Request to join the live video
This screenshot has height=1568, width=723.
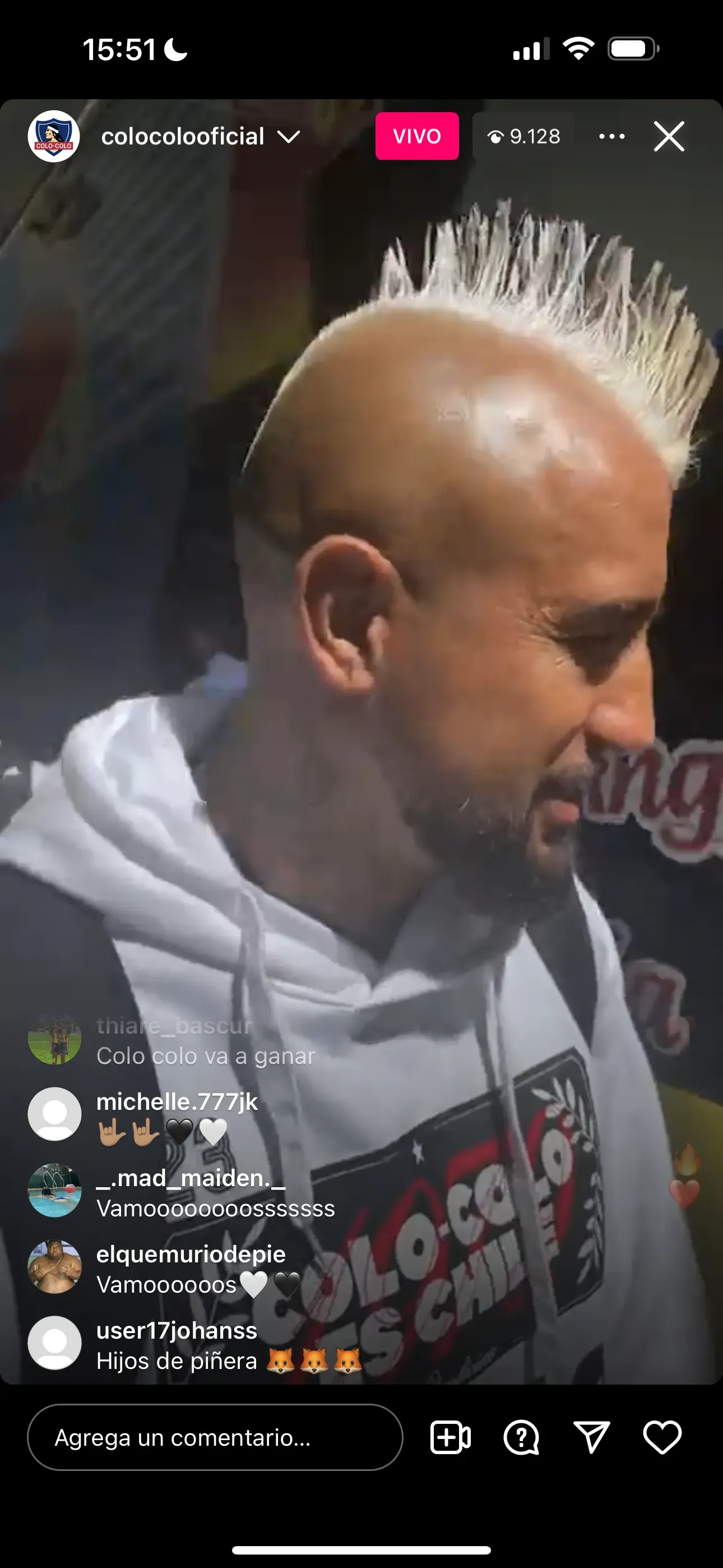click(x=449, y=1437)
